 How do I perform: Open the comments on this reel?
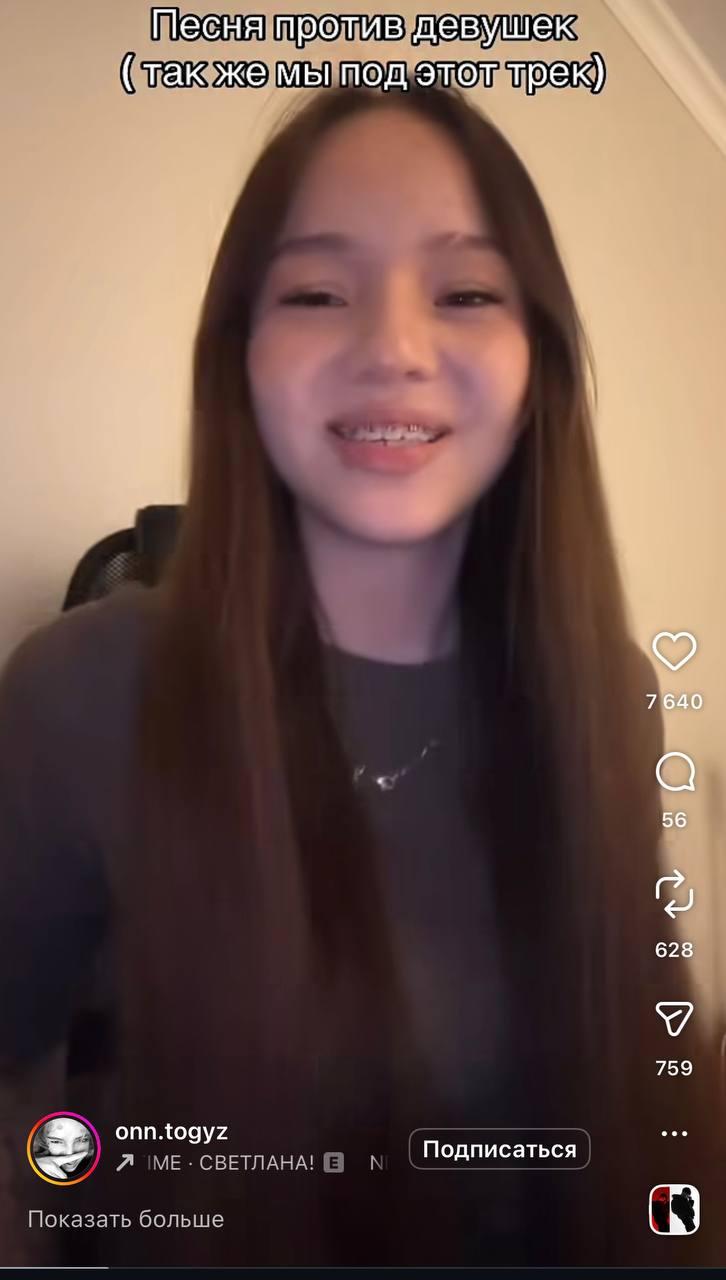(674, 772)
